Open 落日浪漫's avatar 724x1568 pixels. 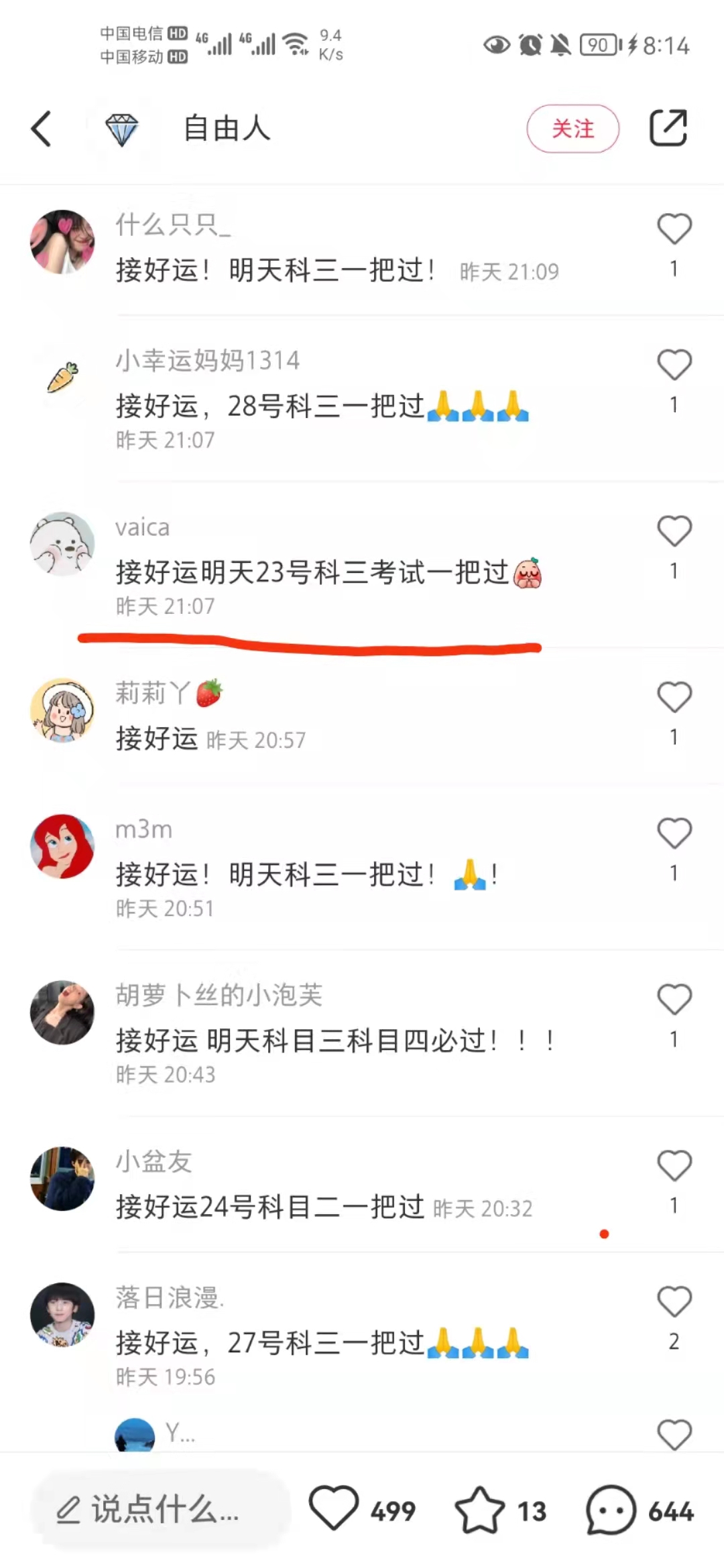pyautogui.click(x=62, y=1315)
